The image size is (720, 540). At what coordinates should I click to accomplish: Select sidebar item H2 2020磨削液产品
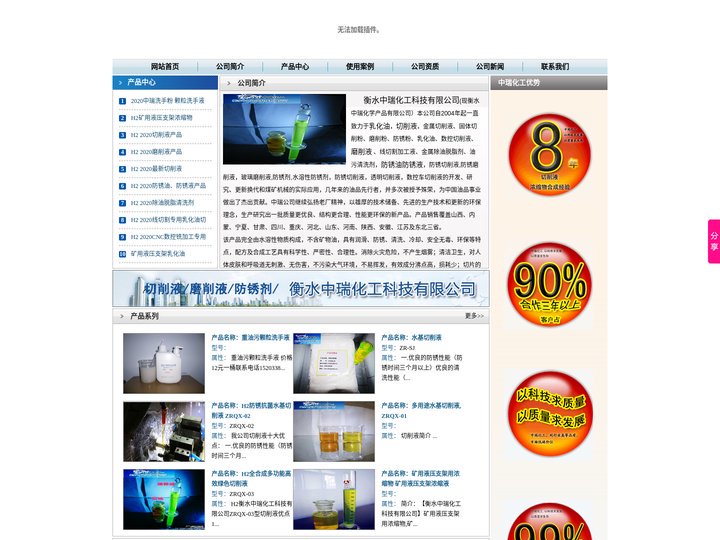[x=156, y=152]
